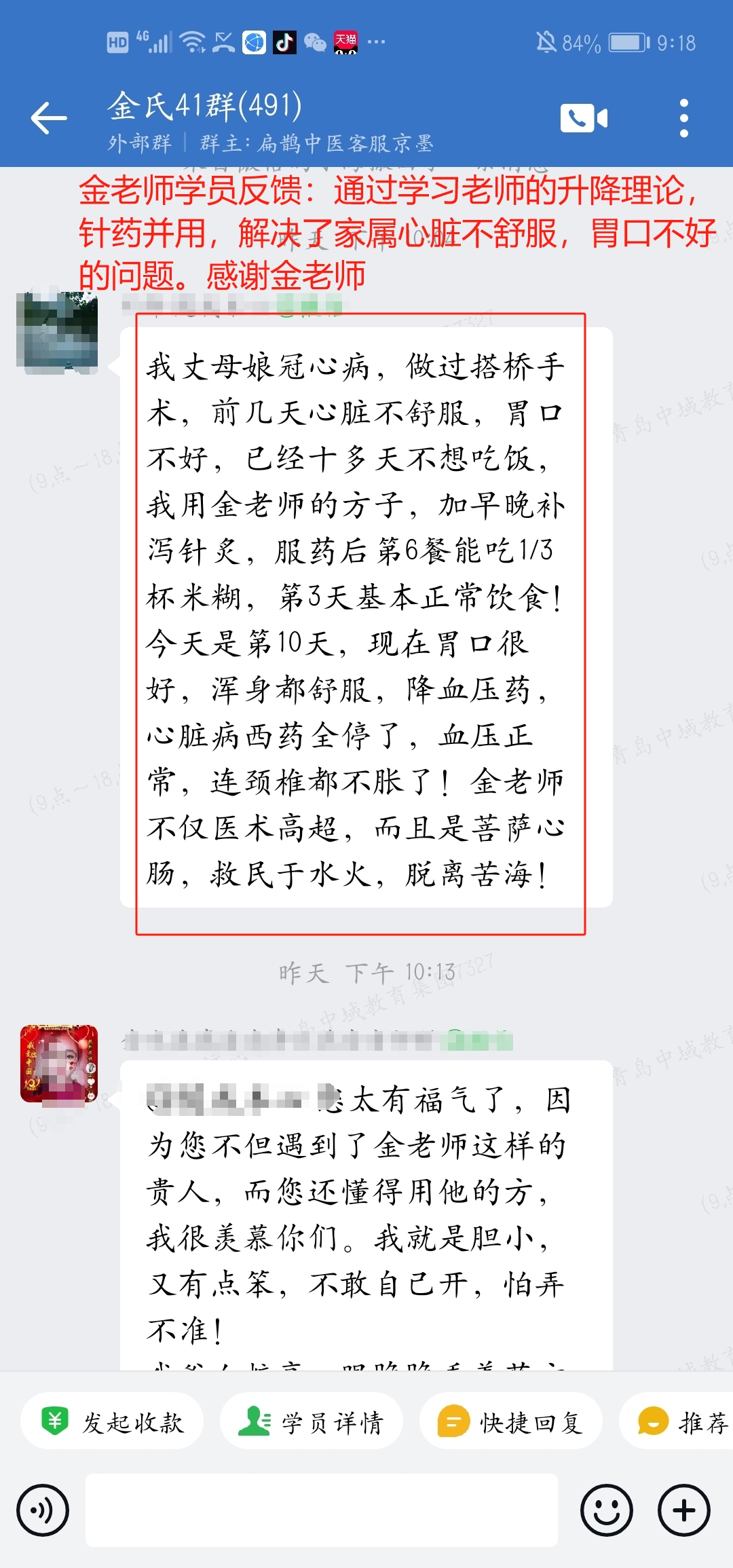733x1568 pixels.
Task: Go back from the 金氏41群 chat
Action: tap(49, 118)
